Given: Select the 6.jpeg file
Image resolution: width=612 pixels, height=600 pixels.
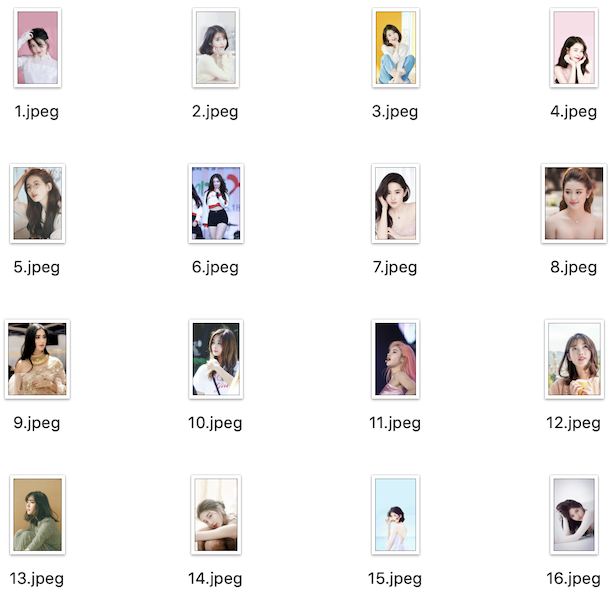Looking at the screenshot, I should point(215,204).
